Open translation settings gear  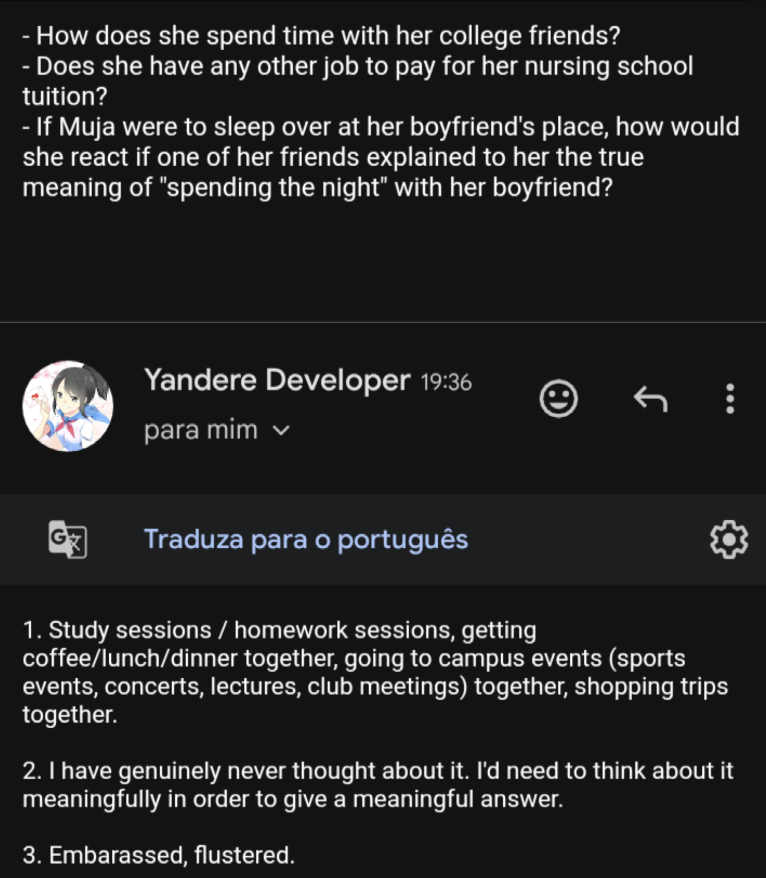tap(728, 539)
